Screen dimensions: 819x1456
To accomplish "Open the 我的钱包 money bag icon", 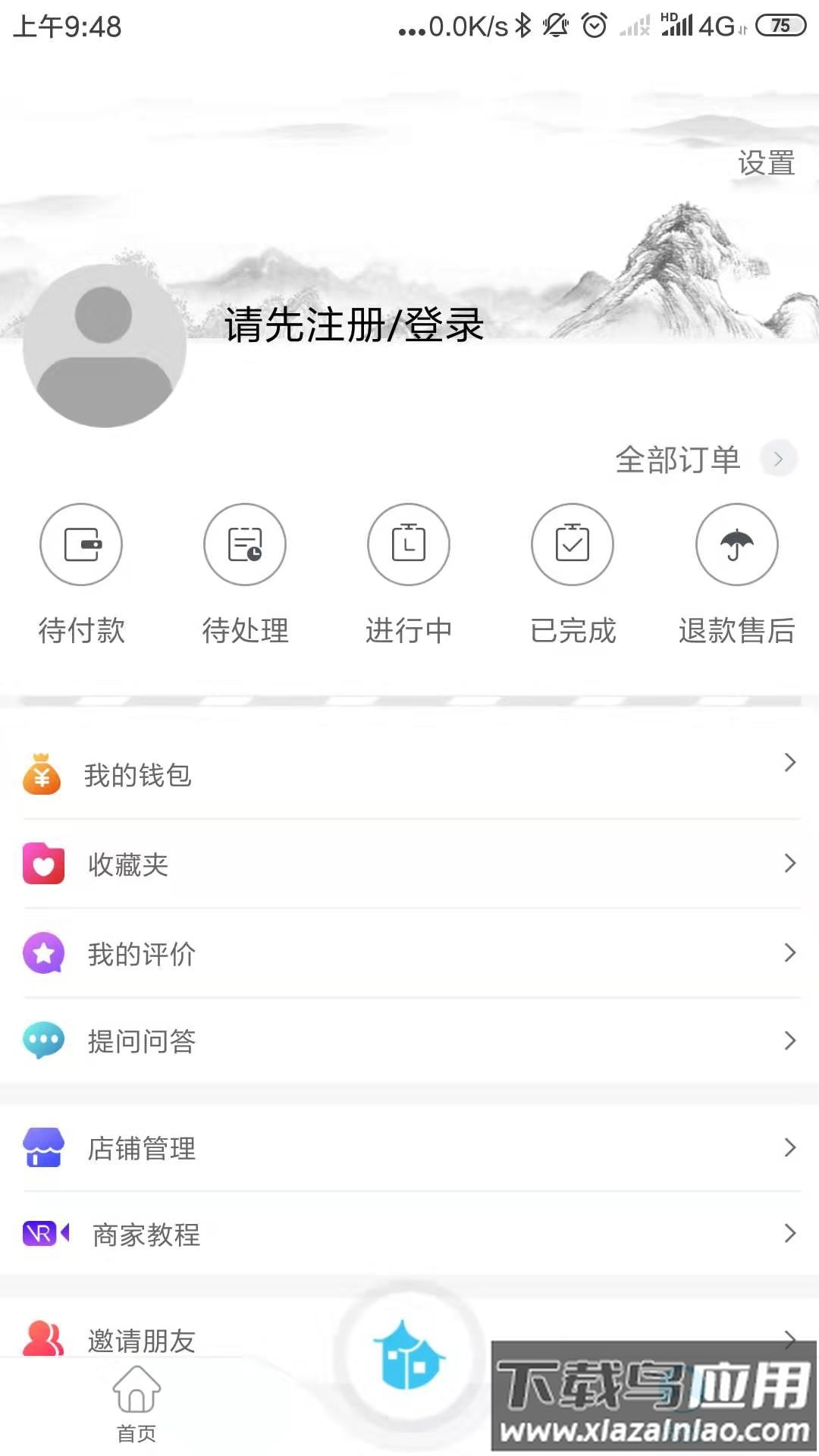I will pos(44,775).
